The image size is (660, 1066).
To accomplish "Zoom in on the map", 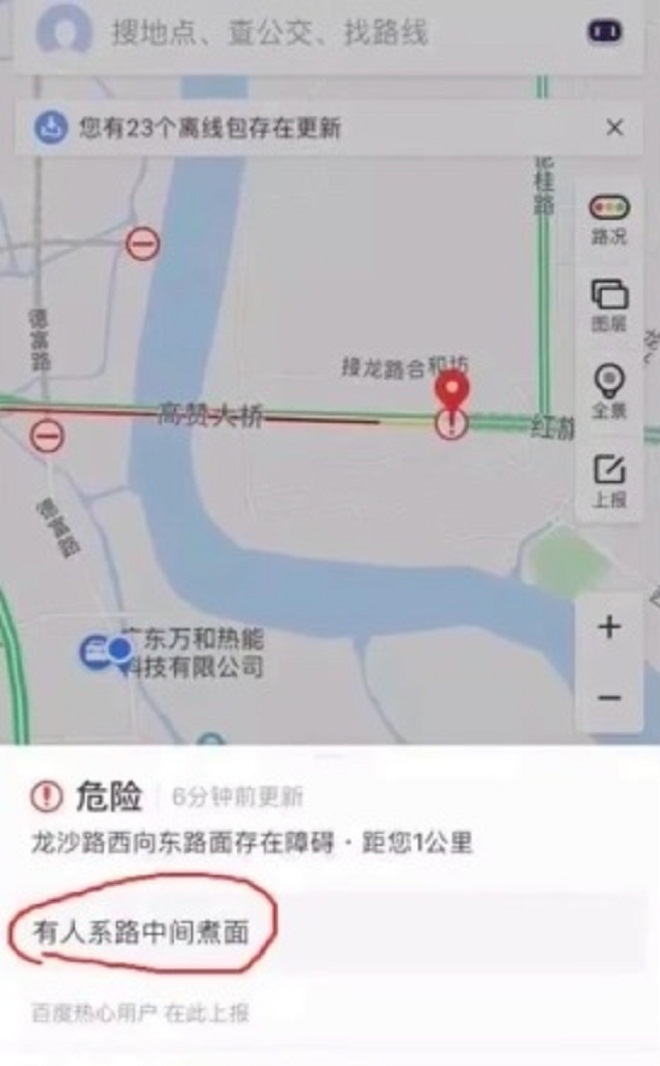I will click(609, 628).
